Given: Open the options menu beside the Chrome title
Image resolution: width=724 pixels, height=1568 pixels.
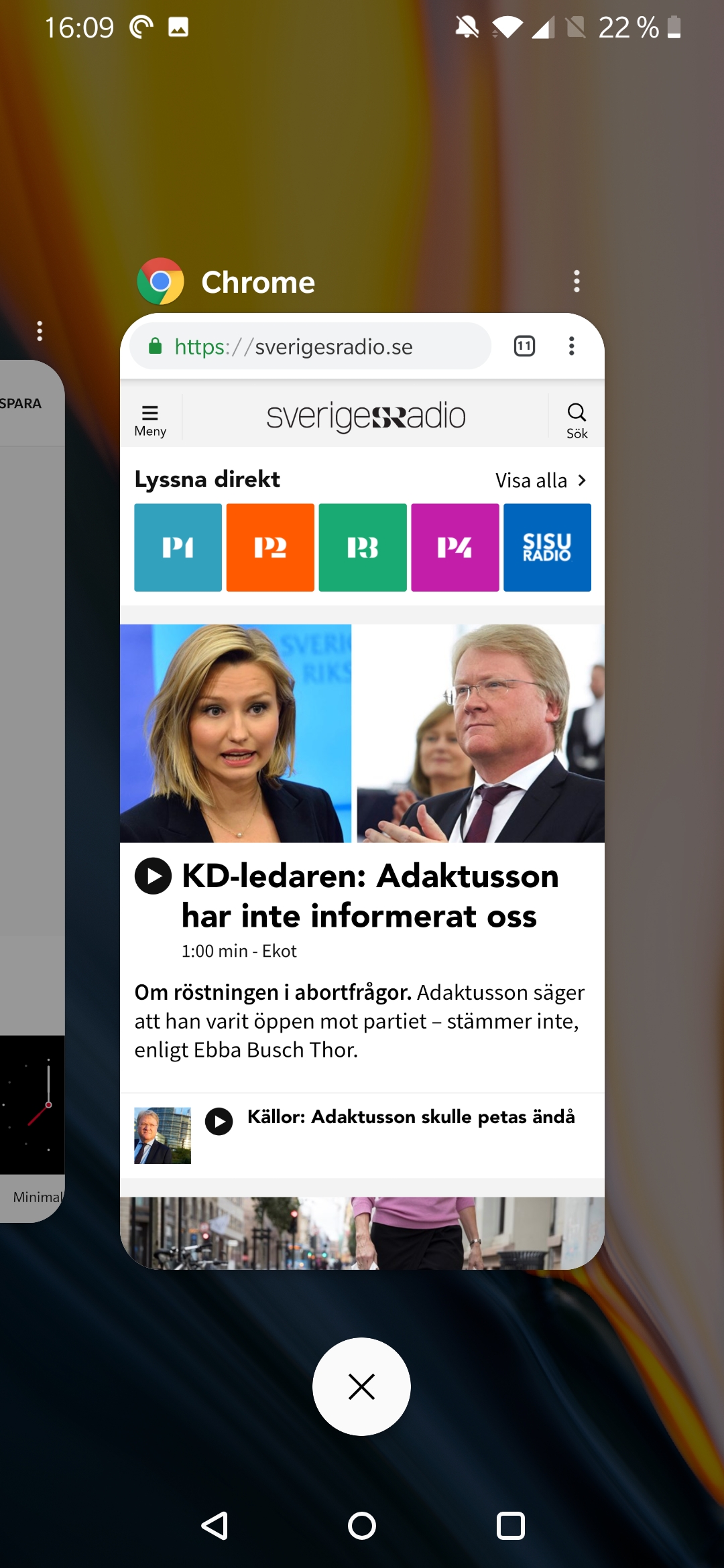Looking at the screenshot, I should point(577,281).
